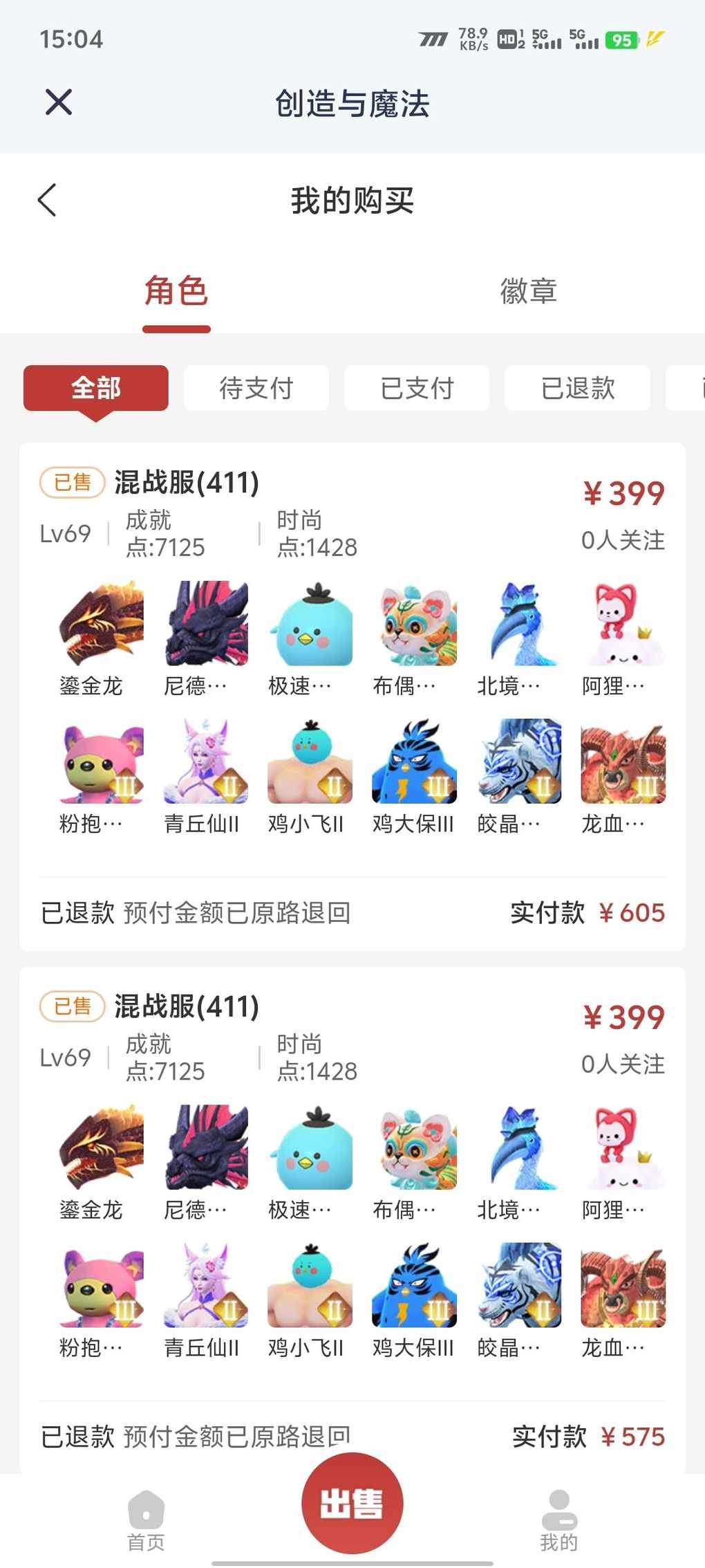
Task: Filter orders by 已支付
Action: pos(417,388)
